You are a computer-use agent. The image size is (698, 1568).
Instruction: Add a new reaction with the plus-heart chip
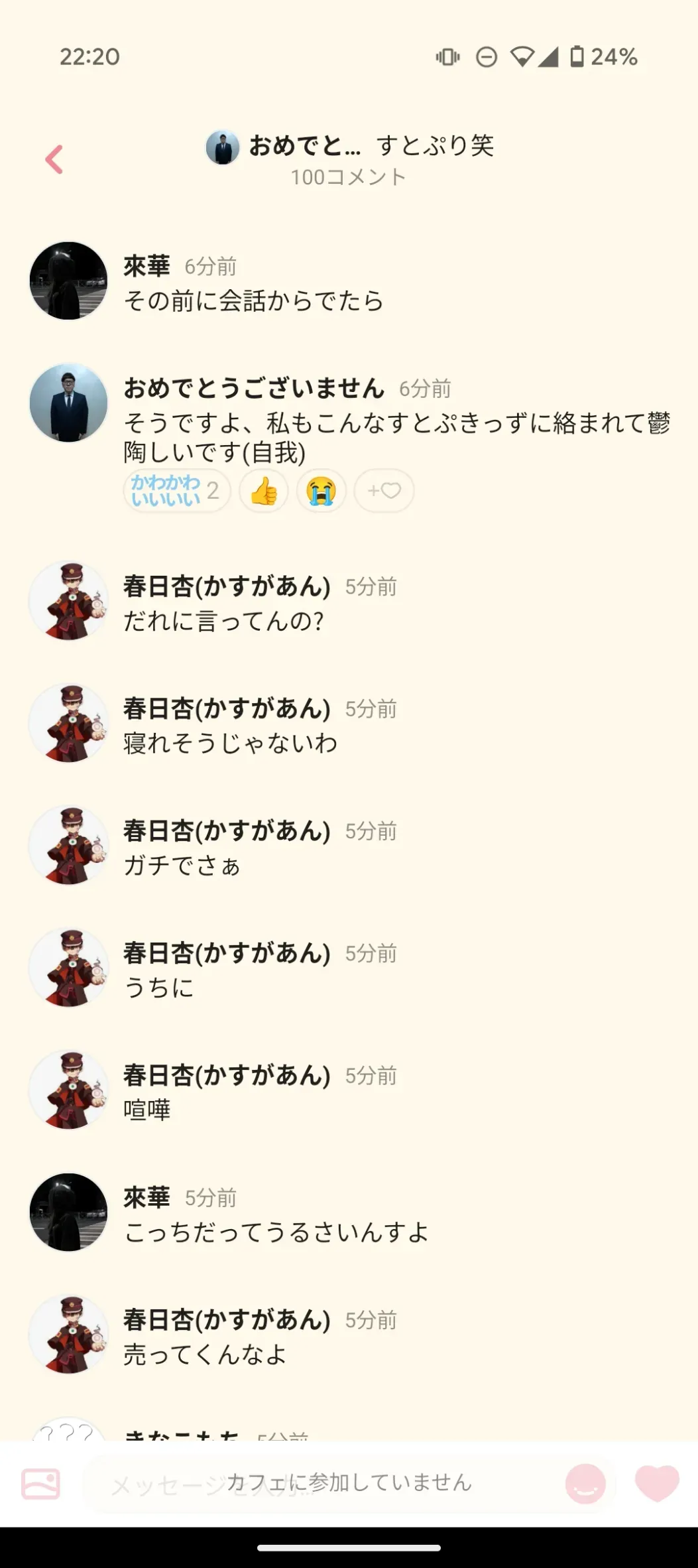point(384,491)
